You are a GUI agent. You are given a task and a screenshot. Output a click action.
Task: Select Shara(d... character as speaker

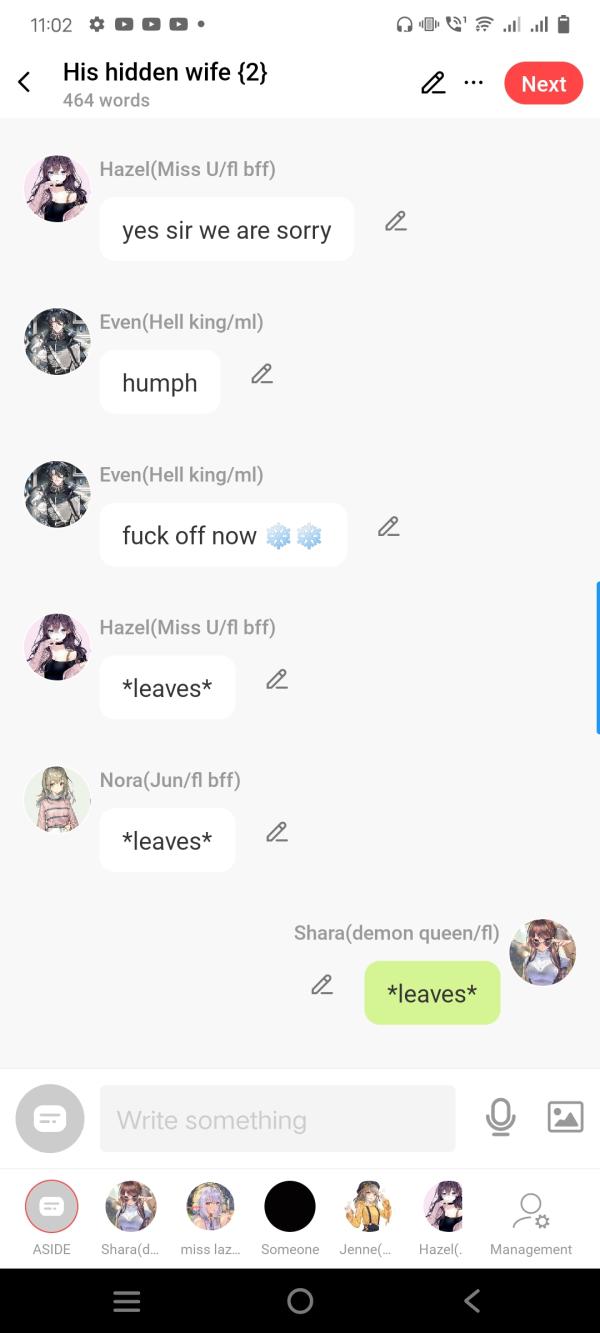point(130,1206)
